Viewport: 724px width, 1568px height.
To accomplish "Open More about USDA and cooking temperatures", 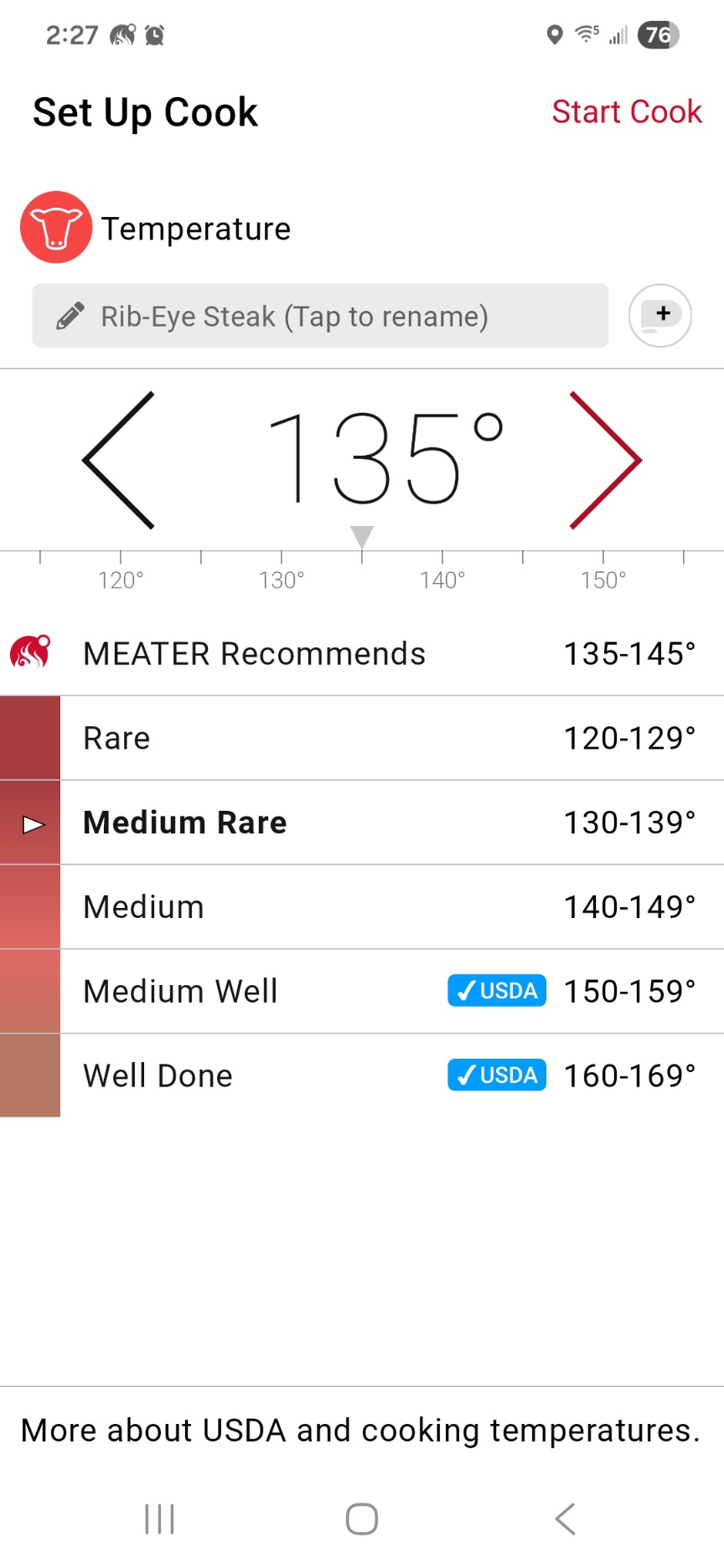I will [360, 1431].
